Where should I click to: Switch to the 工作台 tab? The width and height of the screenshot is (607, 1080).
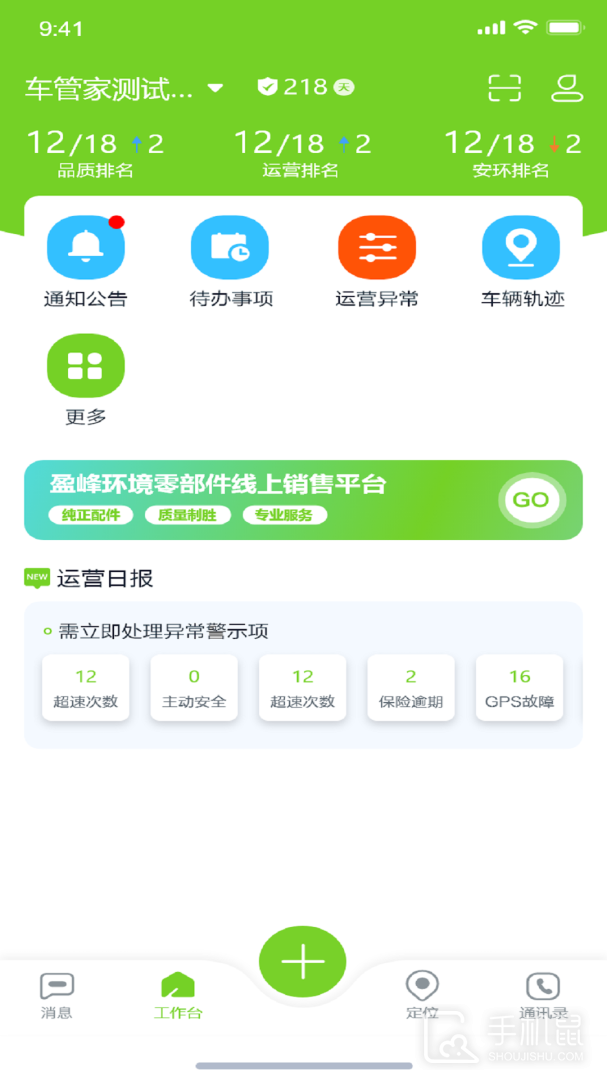pyautogui.click(x=178, y=996)
